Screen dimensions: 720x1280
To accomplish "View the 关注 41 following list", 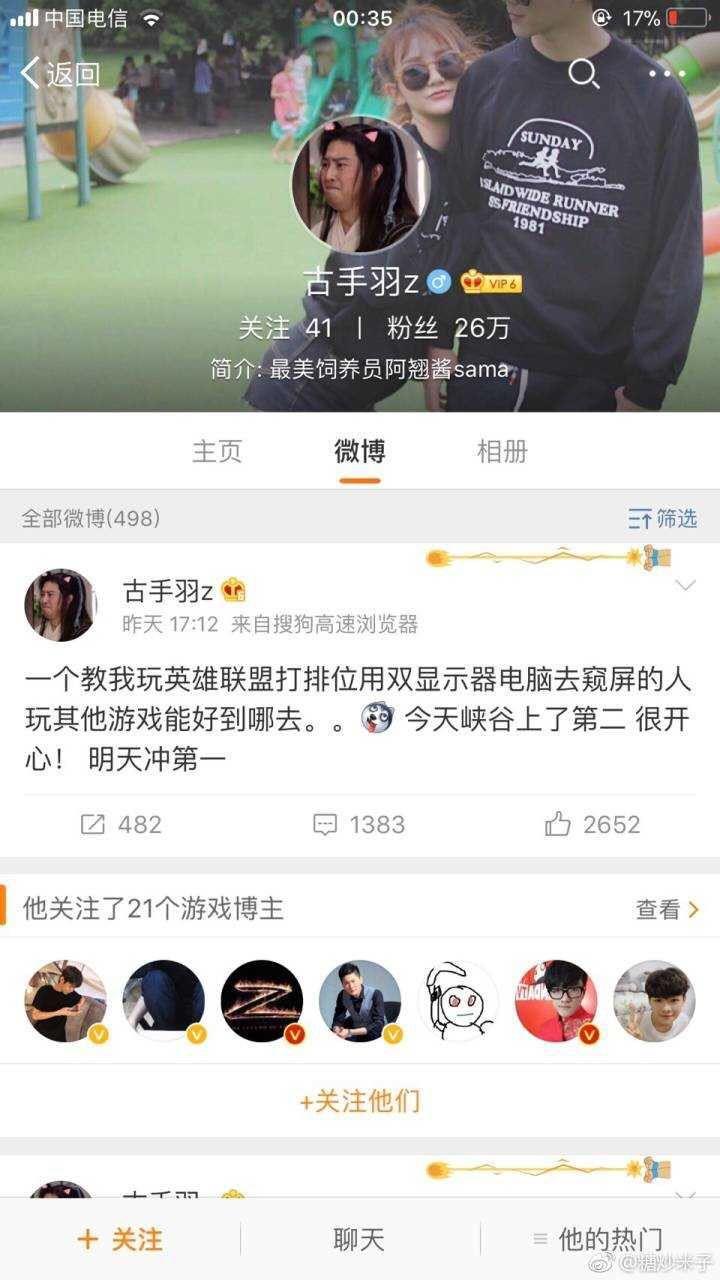I will click(285, 328).
